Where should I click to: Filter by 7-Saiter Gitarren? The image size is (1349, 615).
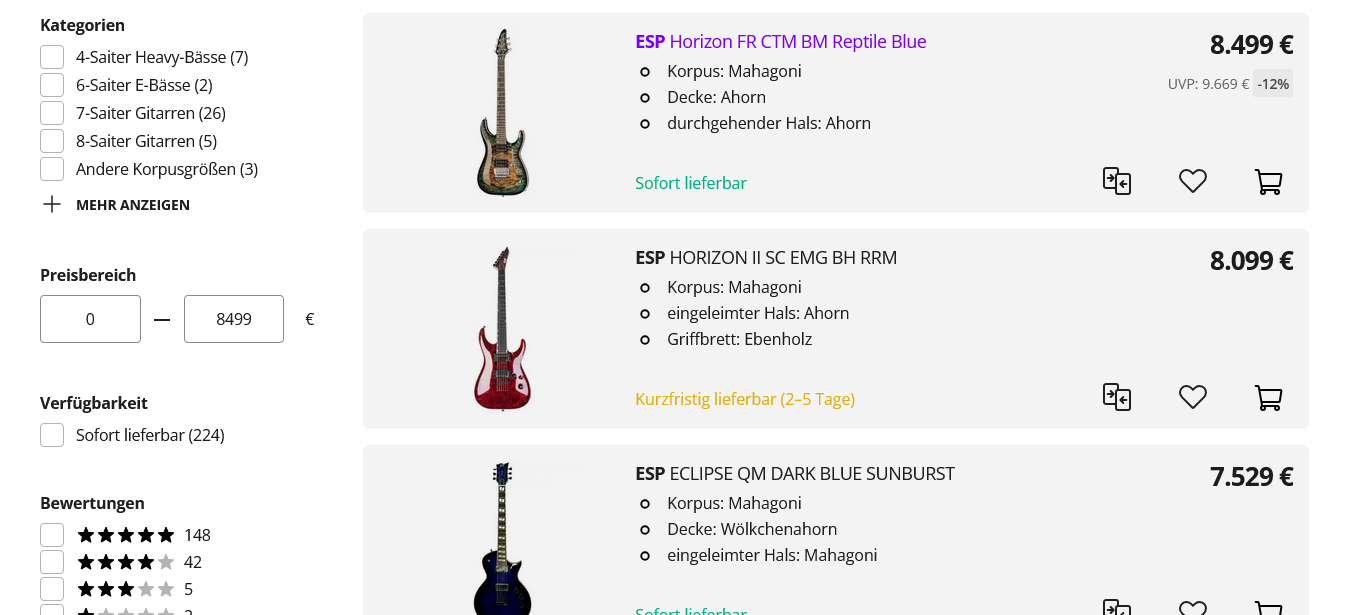click(52, 113)
